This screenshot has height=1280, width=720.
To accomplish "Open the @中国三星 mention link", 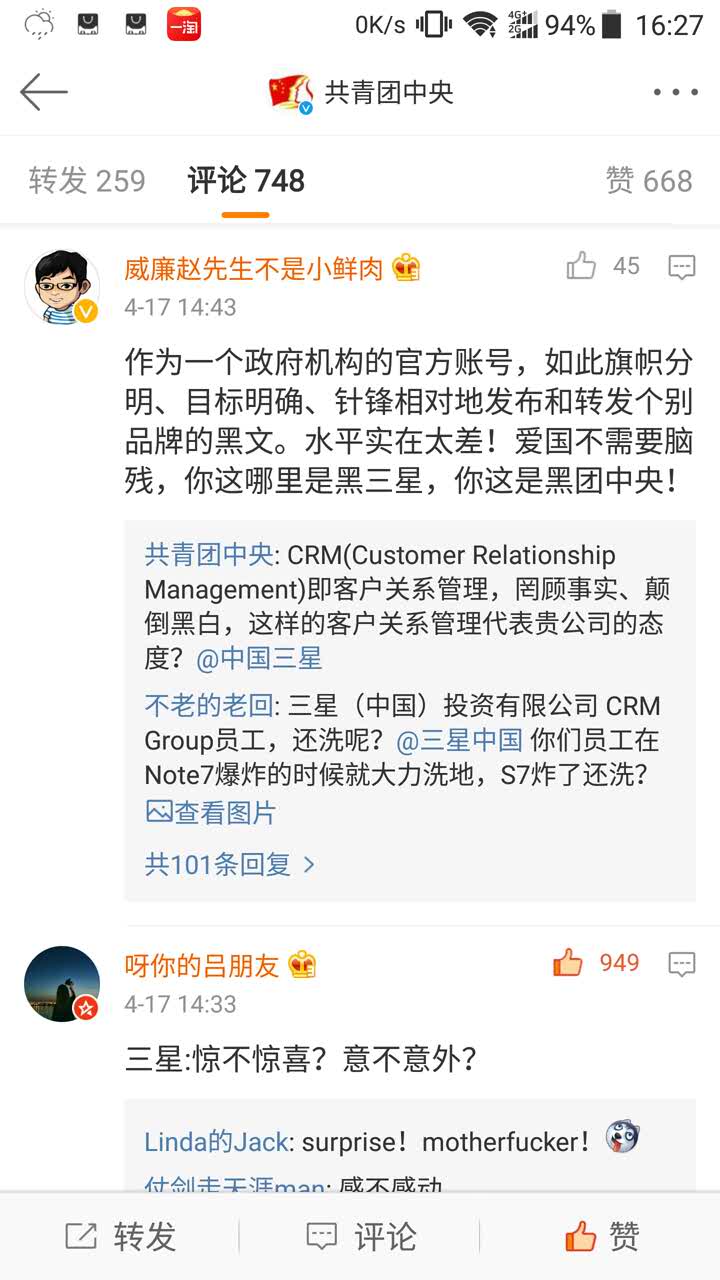I will click(x=259, y=659).
